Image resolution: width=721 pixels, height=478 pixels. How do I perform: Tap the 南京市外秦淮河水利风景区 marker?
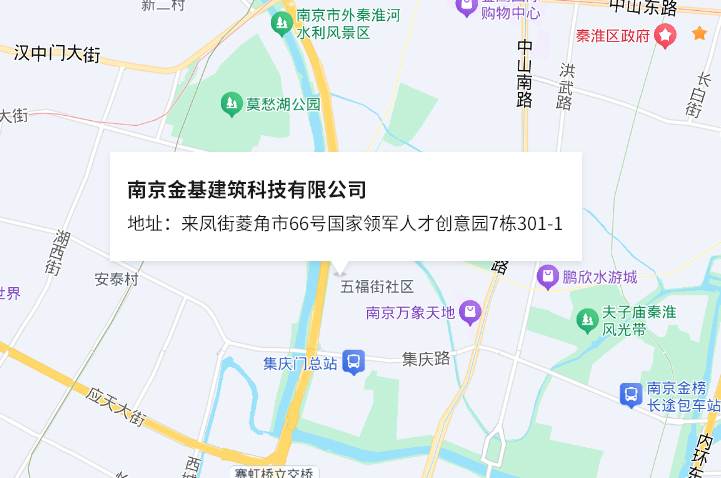283,19
